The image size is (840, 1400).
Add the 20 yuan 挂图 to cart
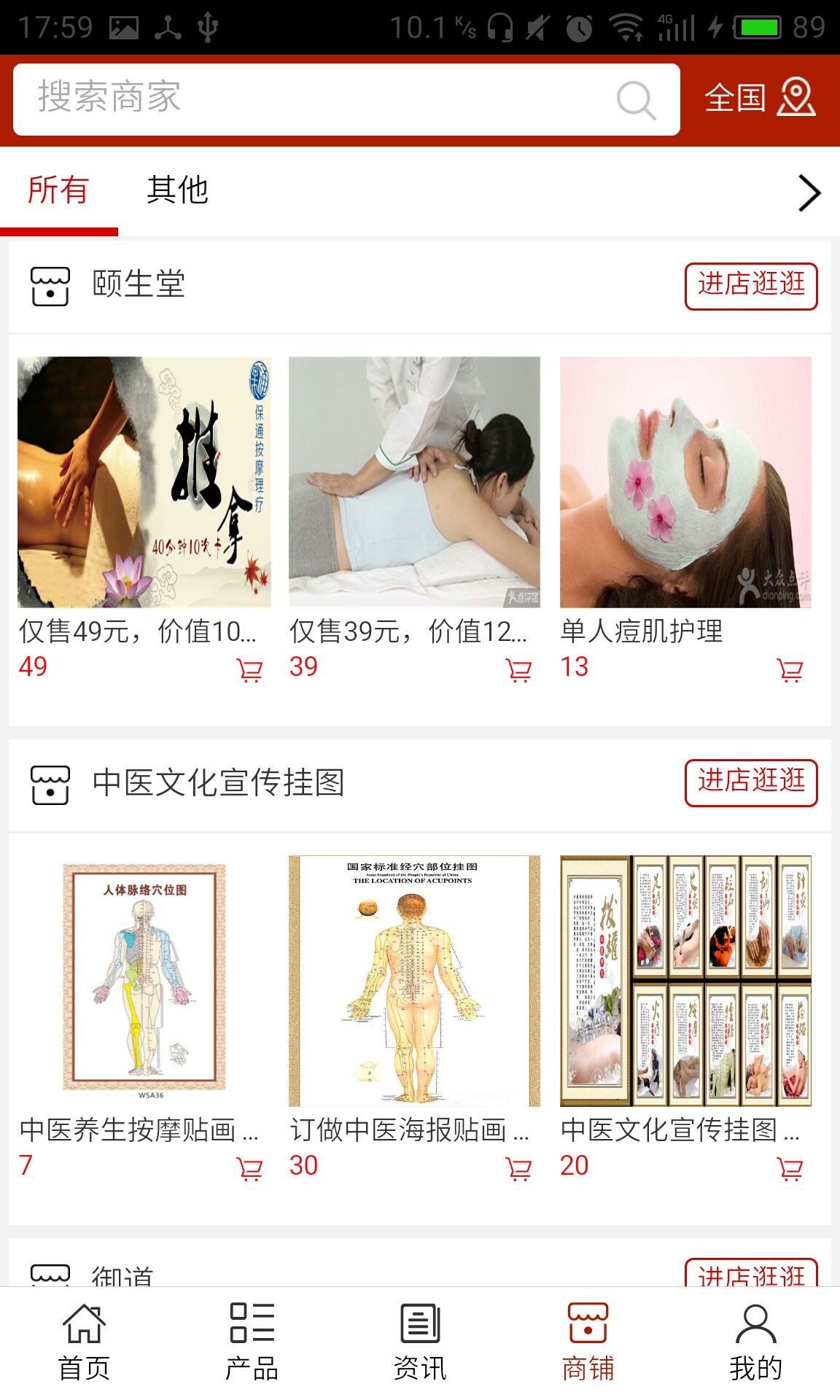tap(790, 1168)
